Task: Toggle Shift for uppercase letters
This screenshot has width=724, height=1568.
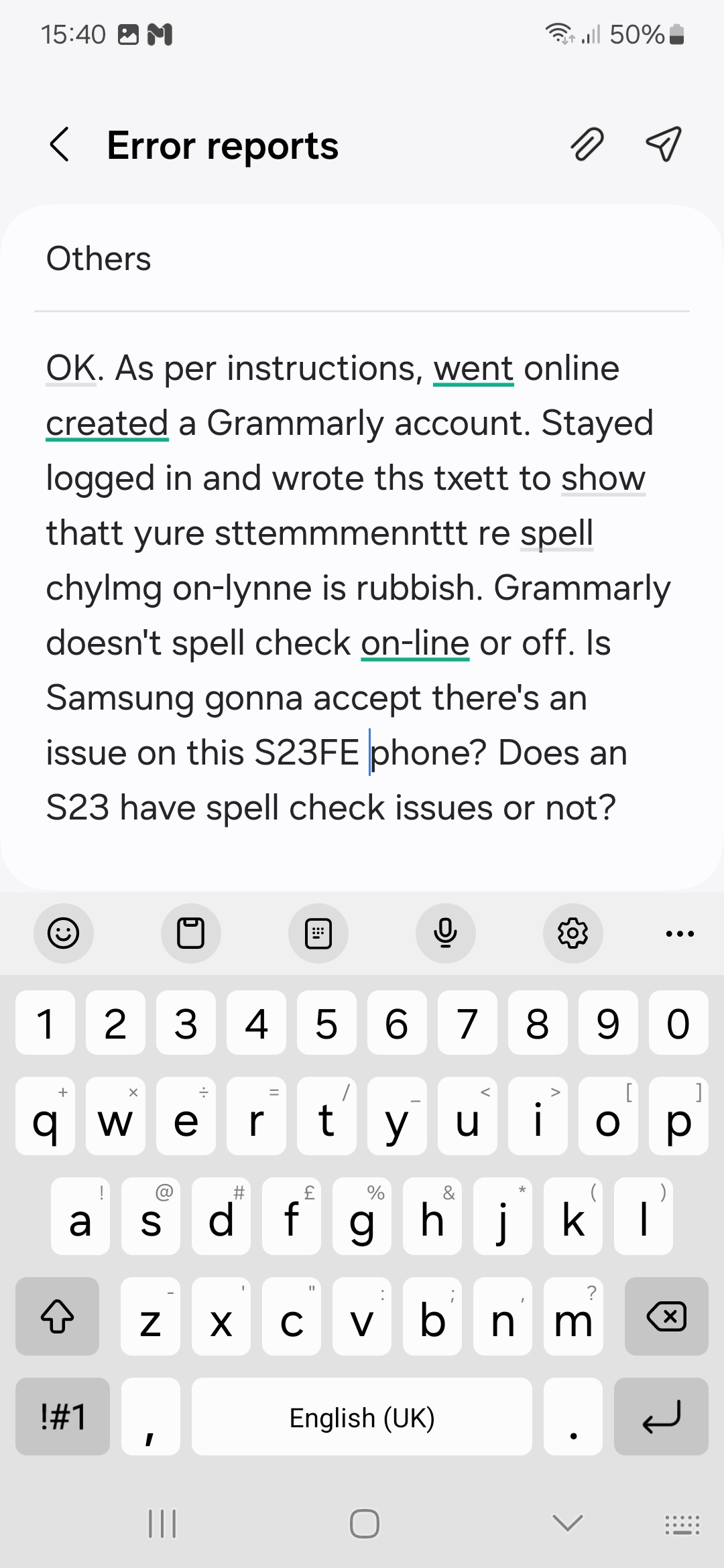Action: pyautogui.click(x=57, y=1316)
